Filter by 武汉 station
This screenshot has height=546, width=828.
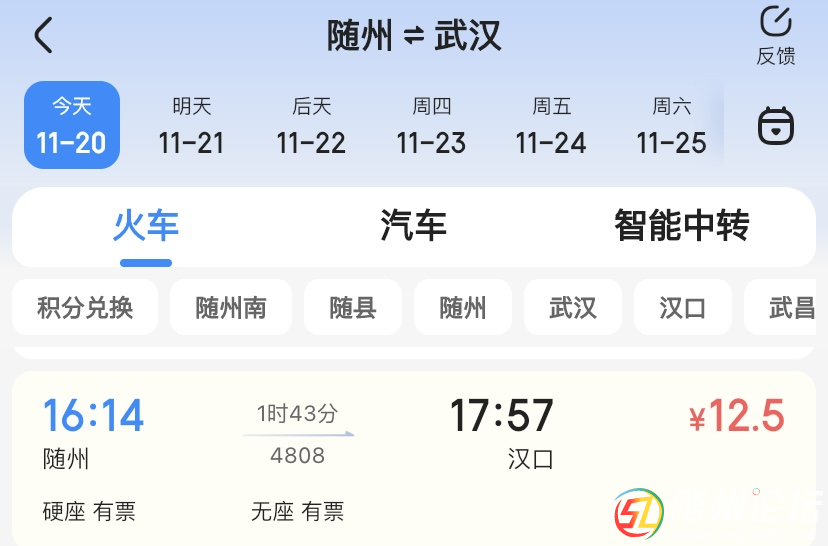[573, 307]
